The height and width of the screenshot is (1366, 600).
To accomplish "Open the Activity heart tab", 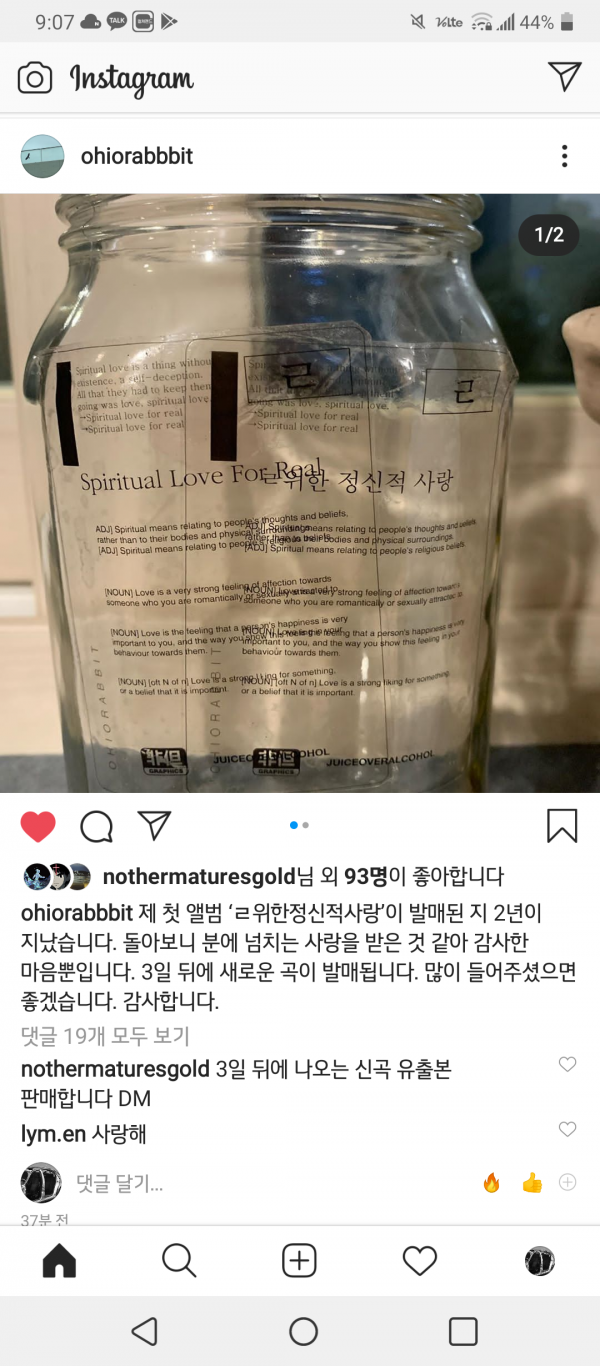I will click(x=419, y=1261).
